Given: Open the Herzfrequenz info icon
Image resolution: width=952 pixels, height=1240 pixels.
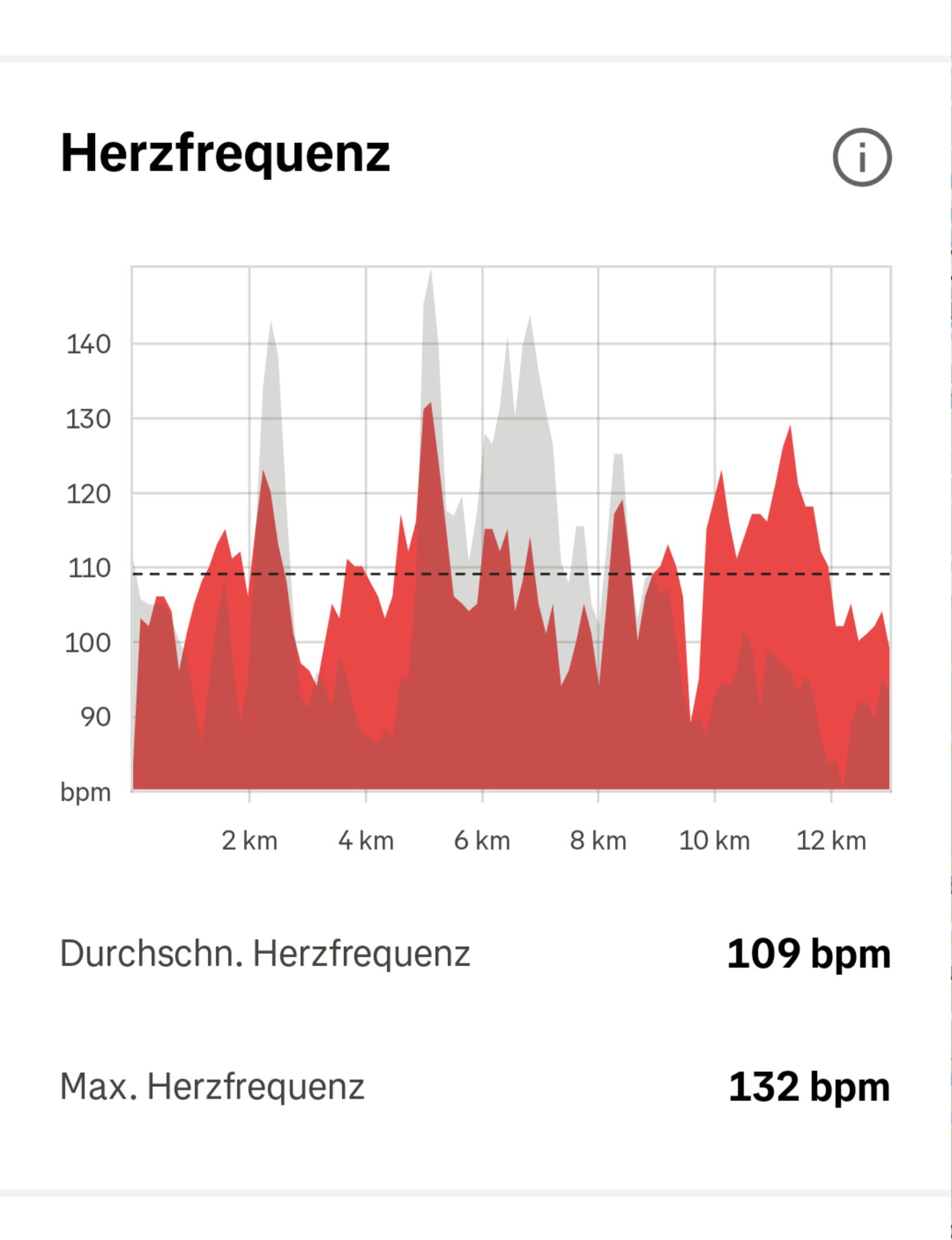Looking at the screenshot, I should coord(862,157).
